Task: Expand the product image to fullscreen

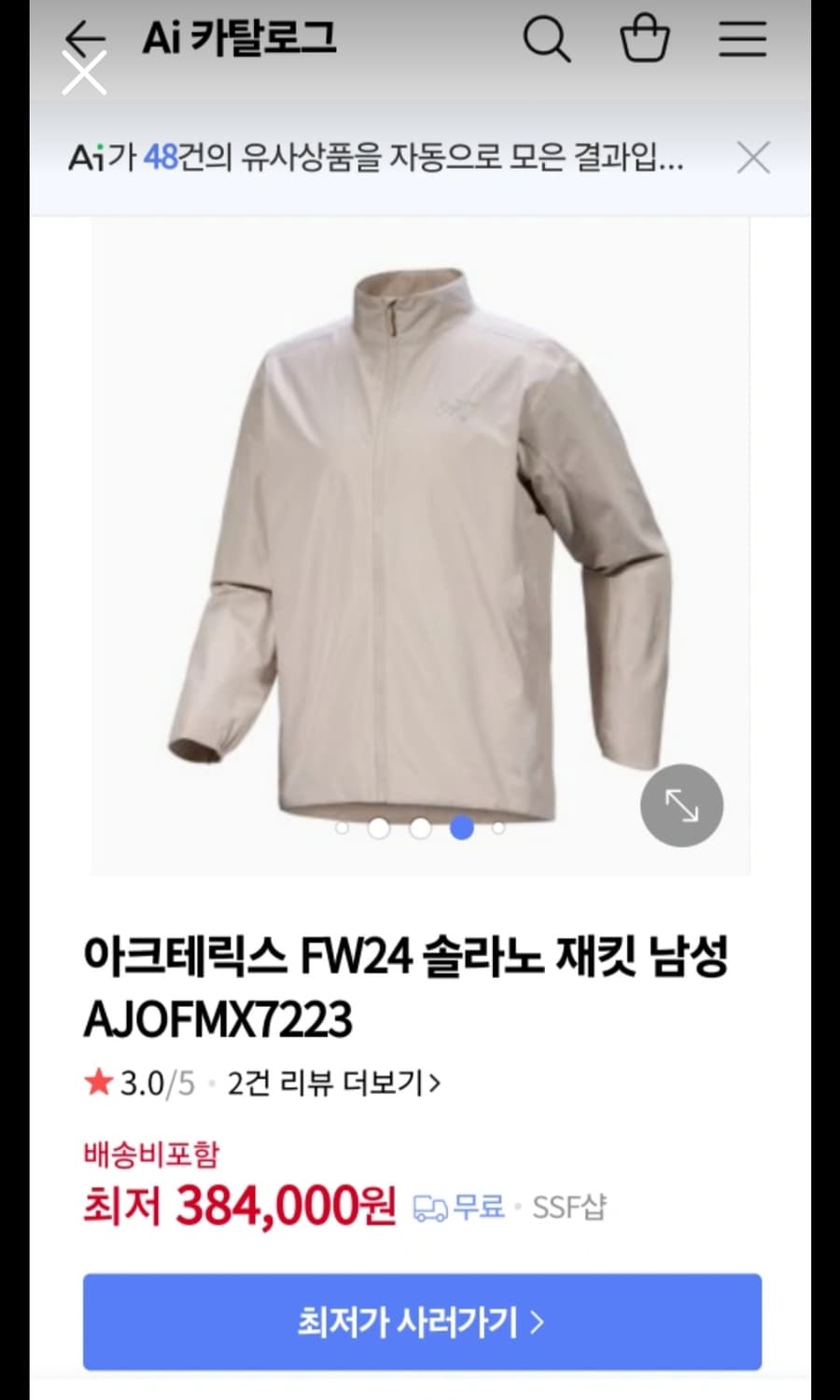Action: 681,806
